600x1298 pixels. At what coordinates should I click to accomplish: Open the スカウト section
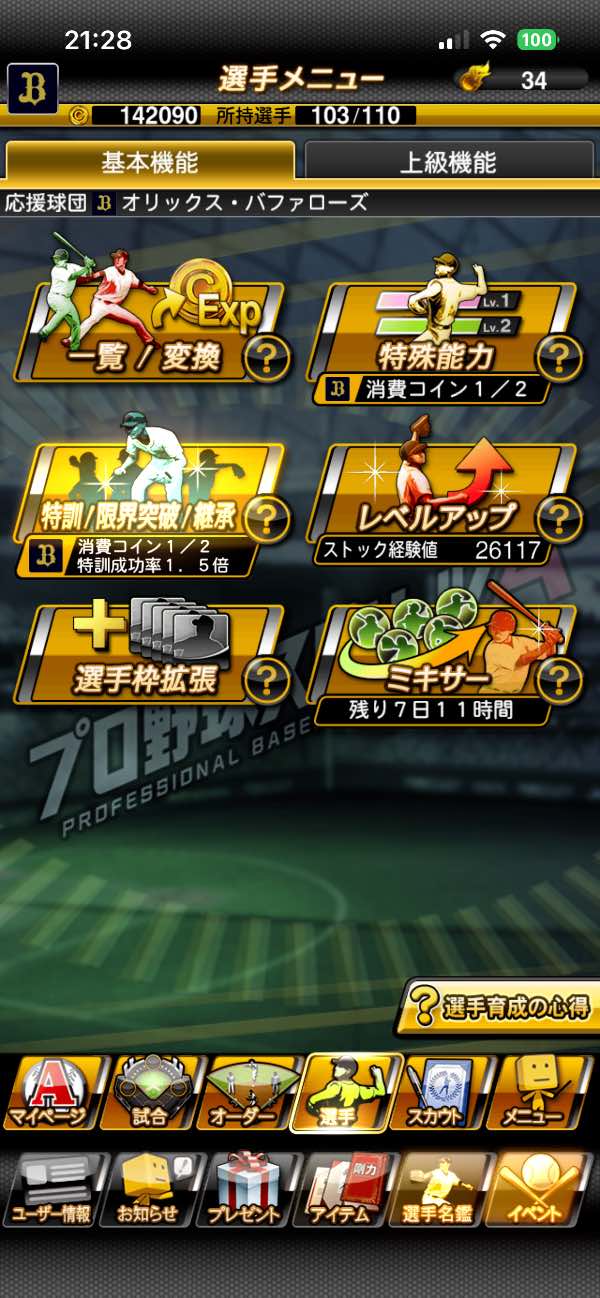coord(448,1092)
